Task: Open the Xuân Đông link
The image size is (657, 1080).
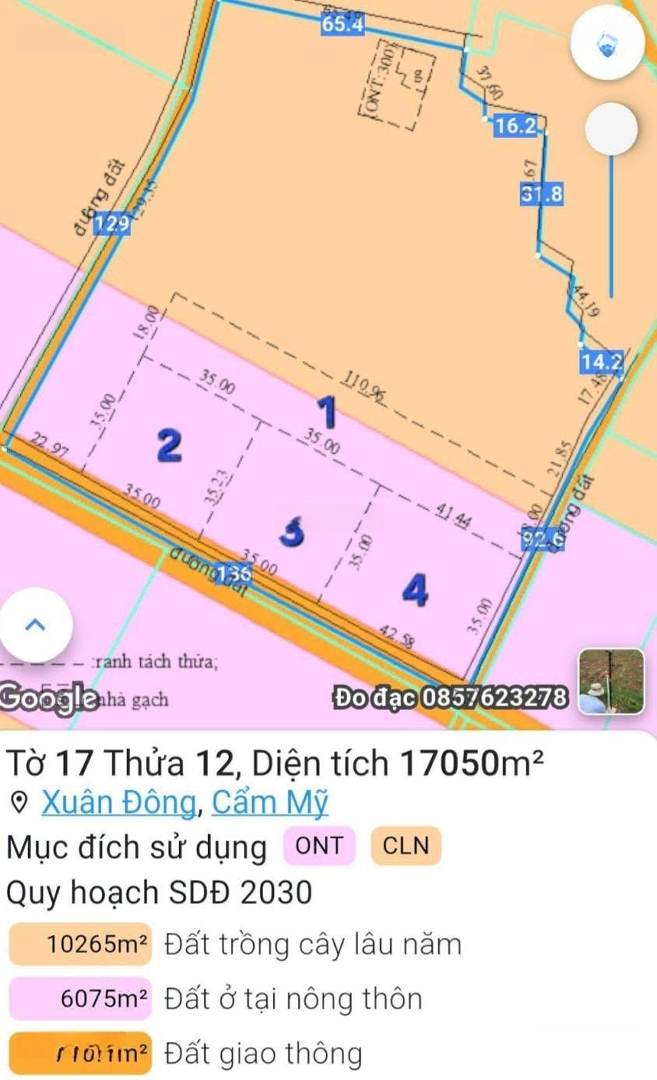Action: click(x=118, y=802)
